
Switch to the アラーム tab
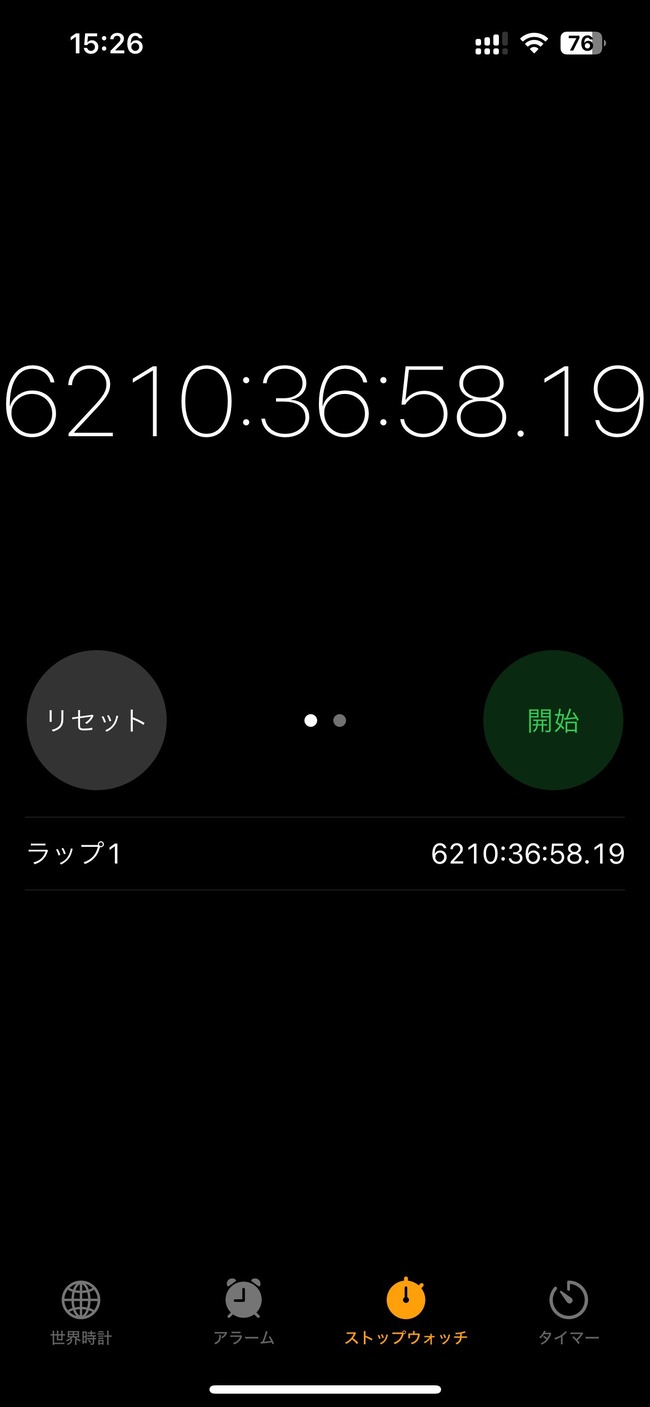click(243, 1313)
